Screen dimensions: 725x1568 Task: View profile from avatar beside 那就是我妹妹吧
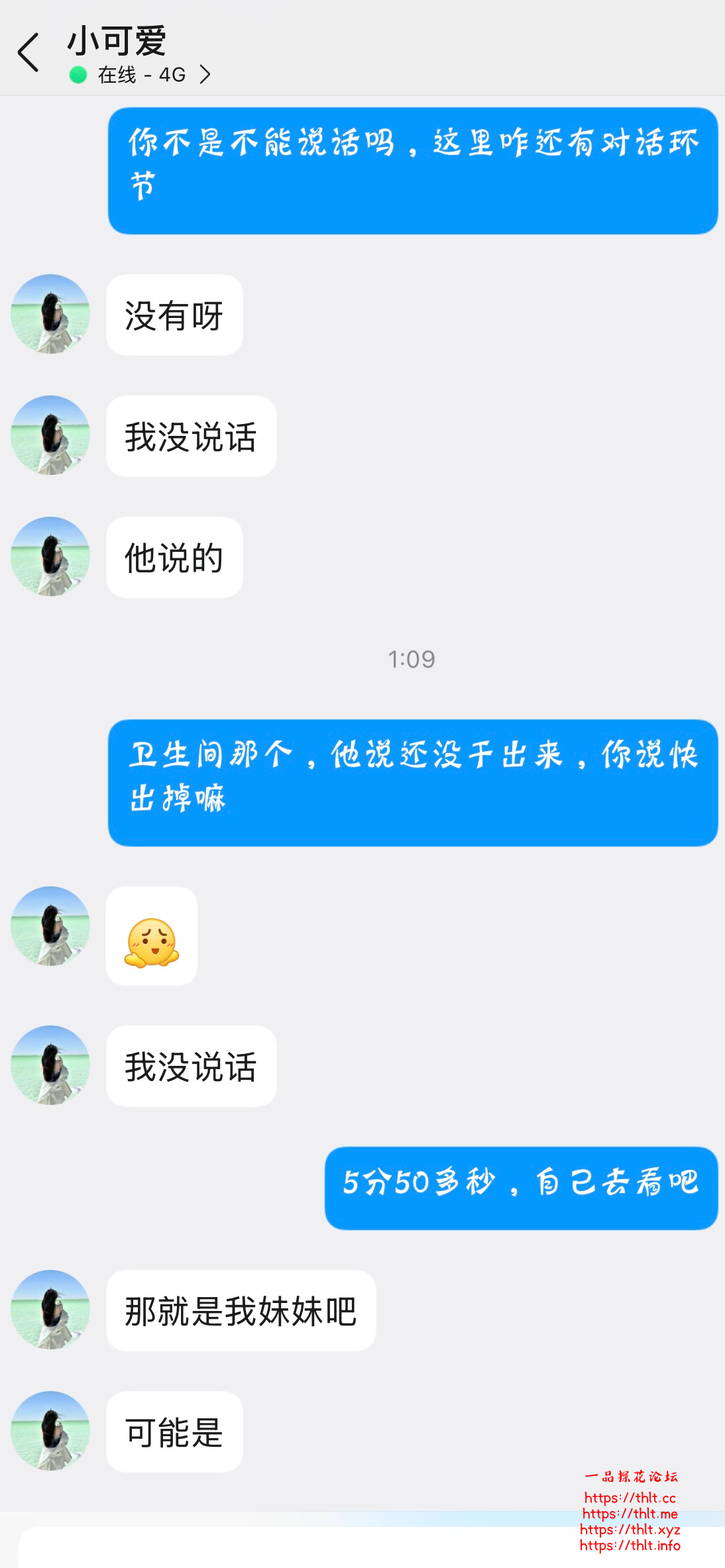(50, 1310)
